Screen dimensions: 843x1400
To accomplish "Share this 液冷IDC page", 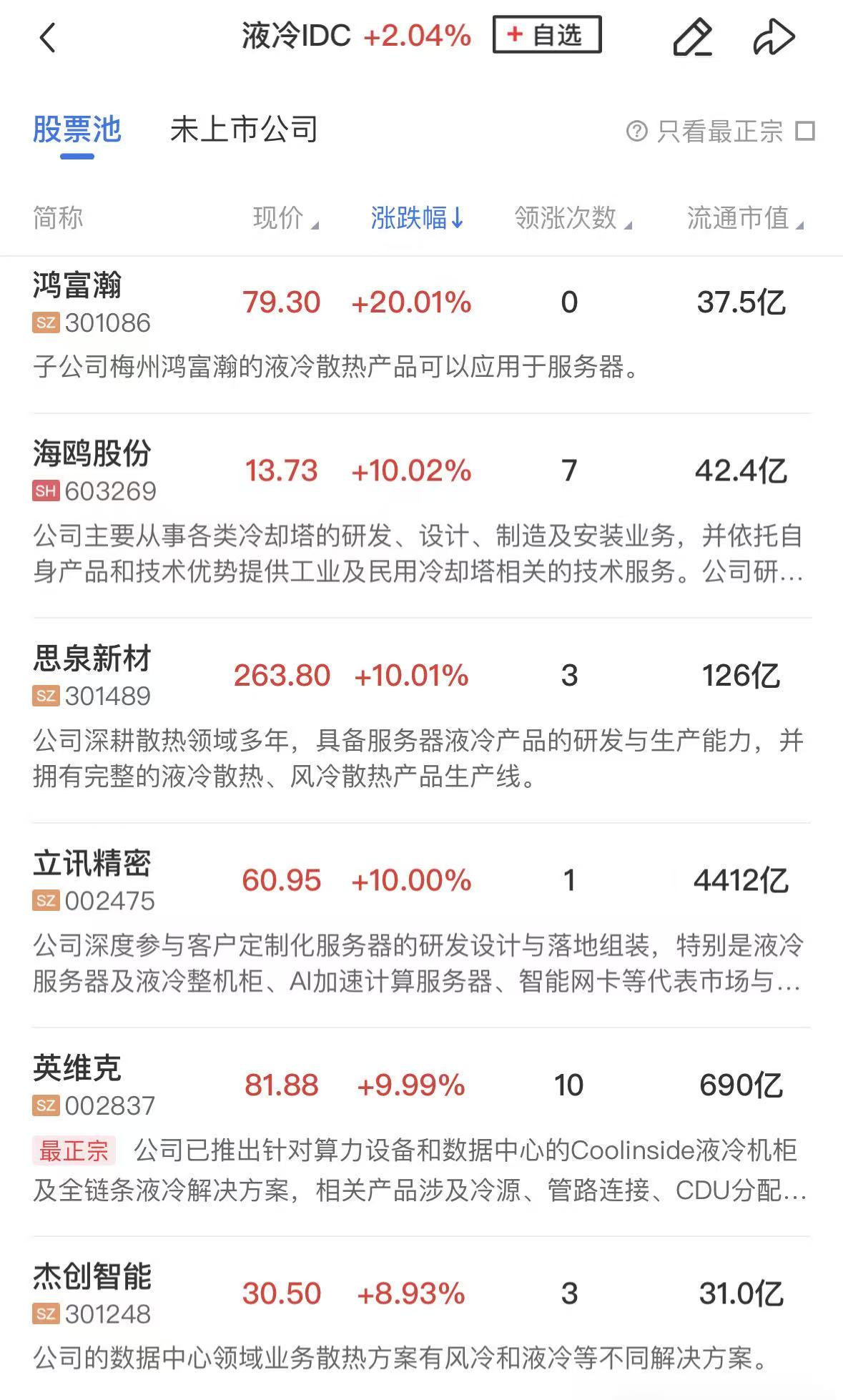I will 774,37.
